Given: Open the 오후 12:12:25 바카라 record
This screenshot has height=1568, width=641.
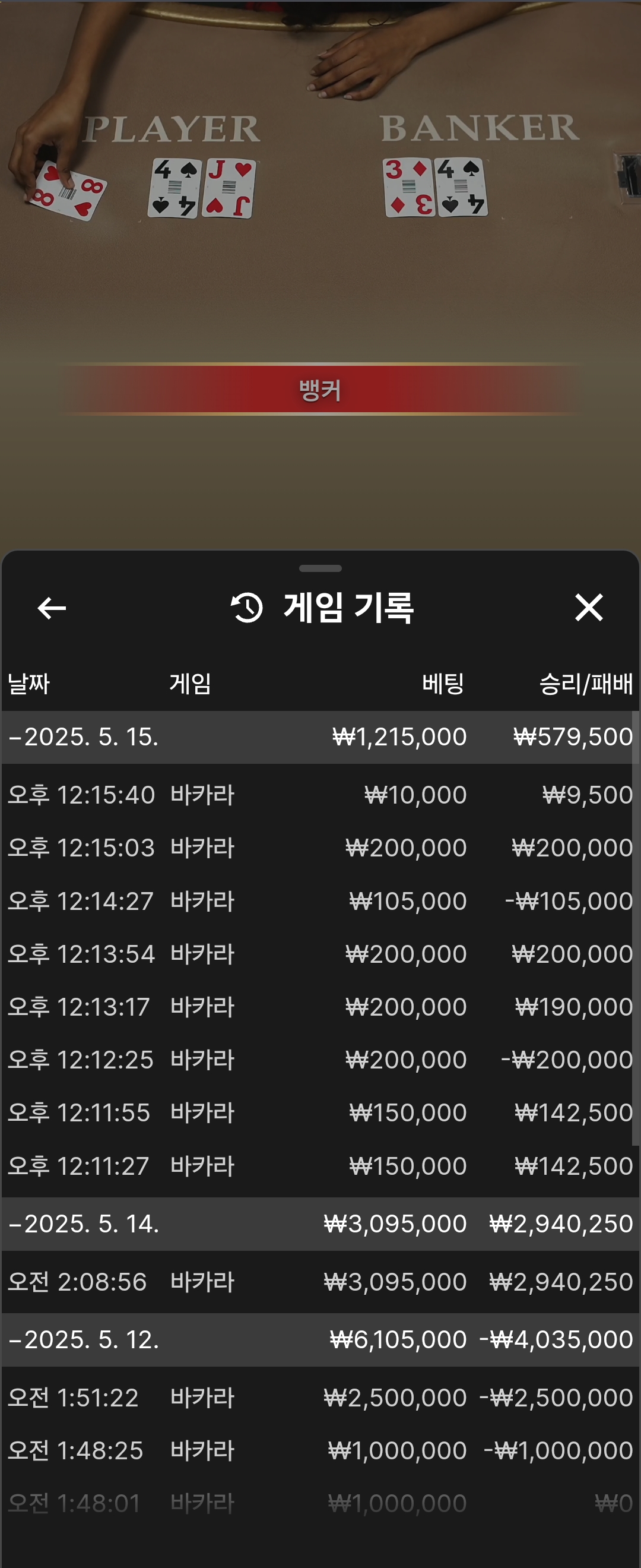Looking at the screenshot, I should (320, 1060).
